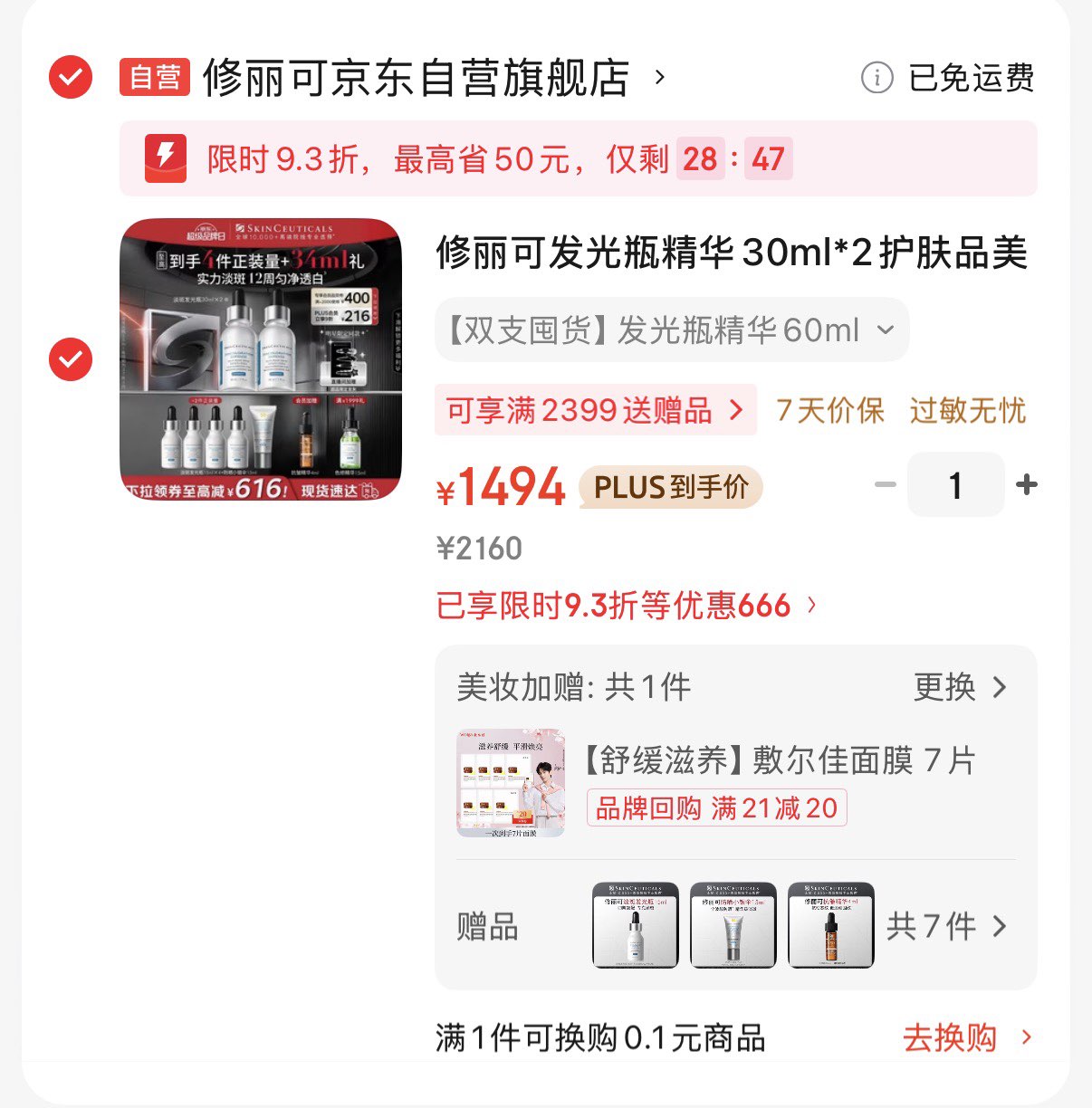
Task: View all 共7件 gift items
Action: pos(947,926)
